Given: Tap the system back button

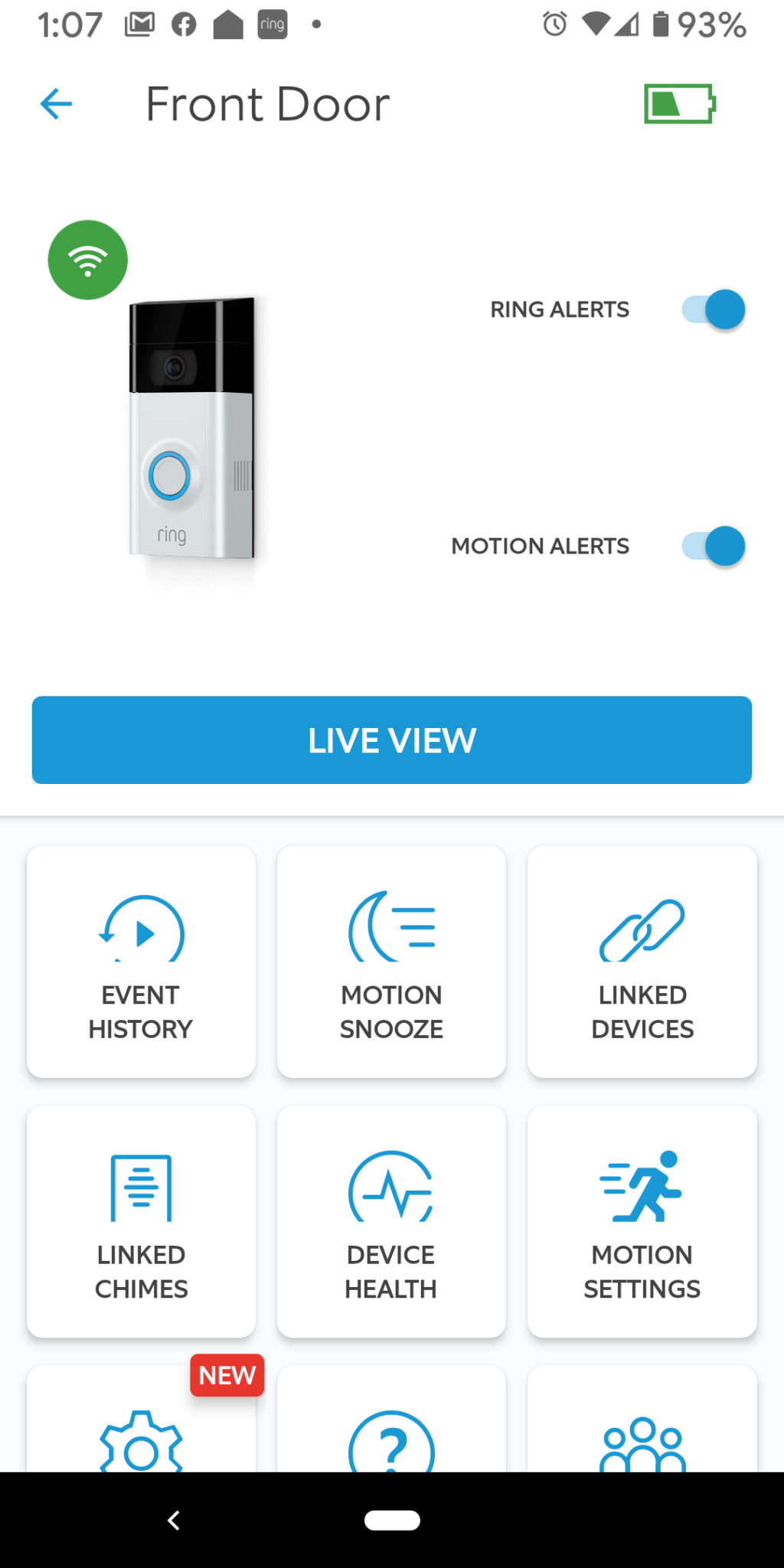Looking at the screenshot, I should [174, 1520].
